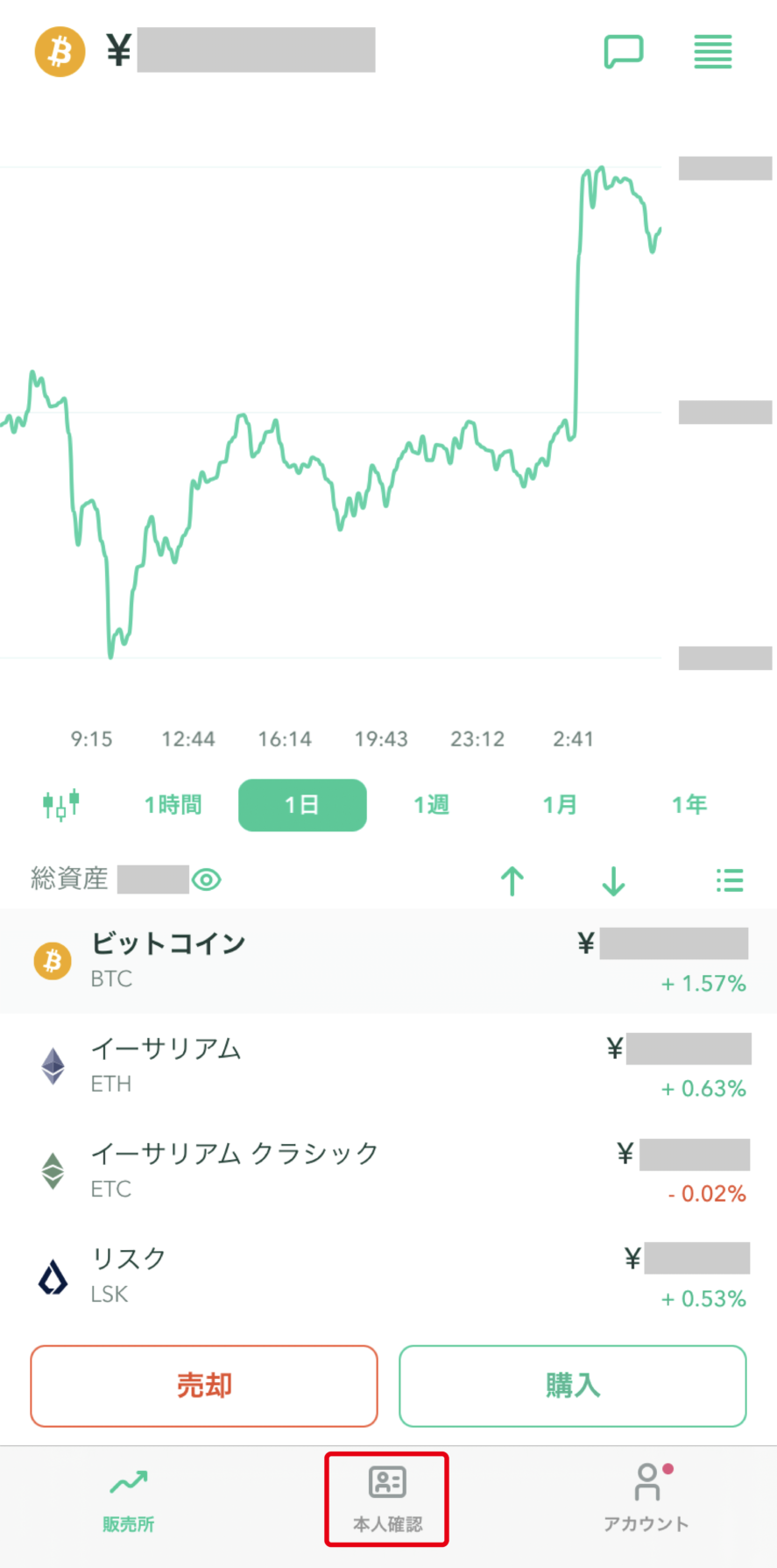Screen dimensions: 777x1568
Task: Tap the 購入 buy button
Action: click(x=573, y=1386)
